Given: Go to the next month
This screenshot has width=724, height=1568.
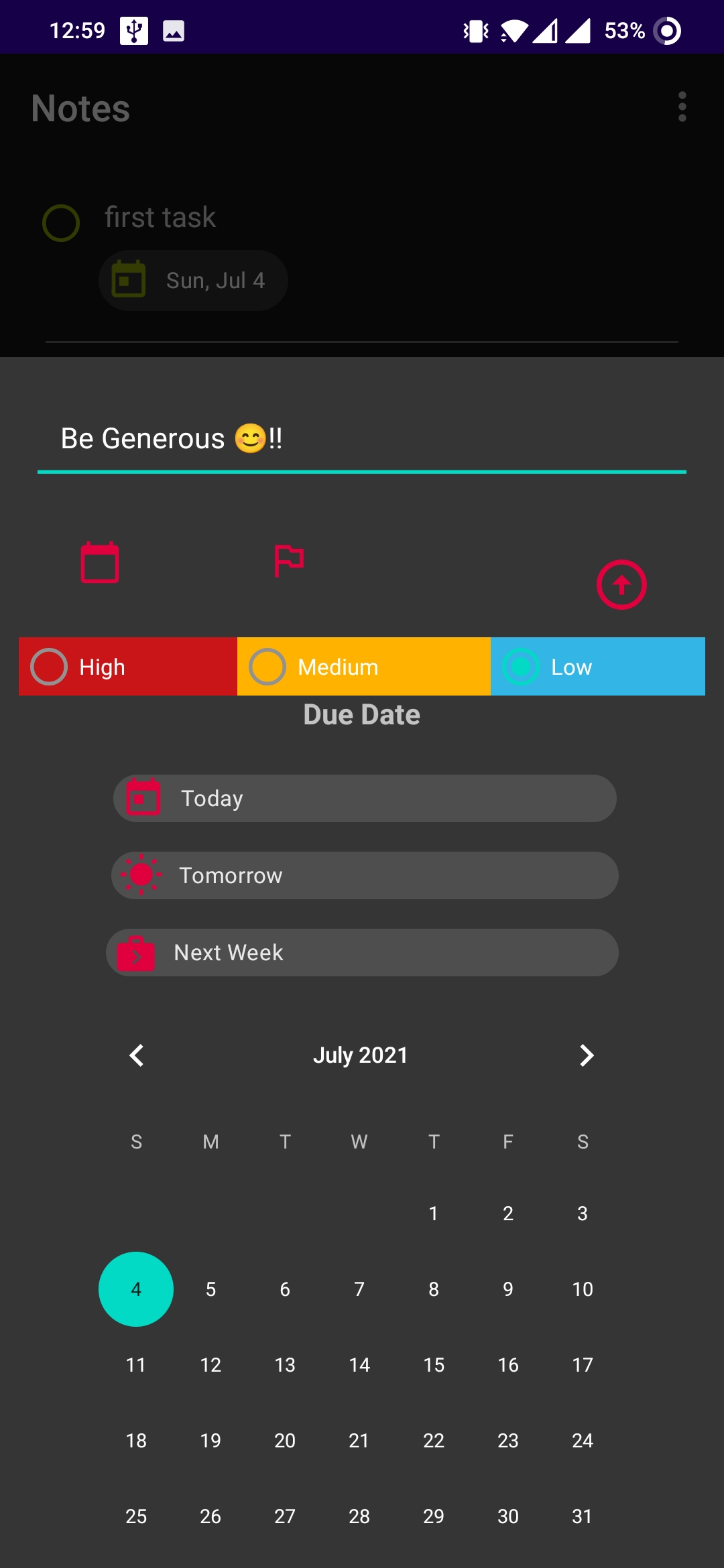Looking at the screenshot, I should 586,1055.
